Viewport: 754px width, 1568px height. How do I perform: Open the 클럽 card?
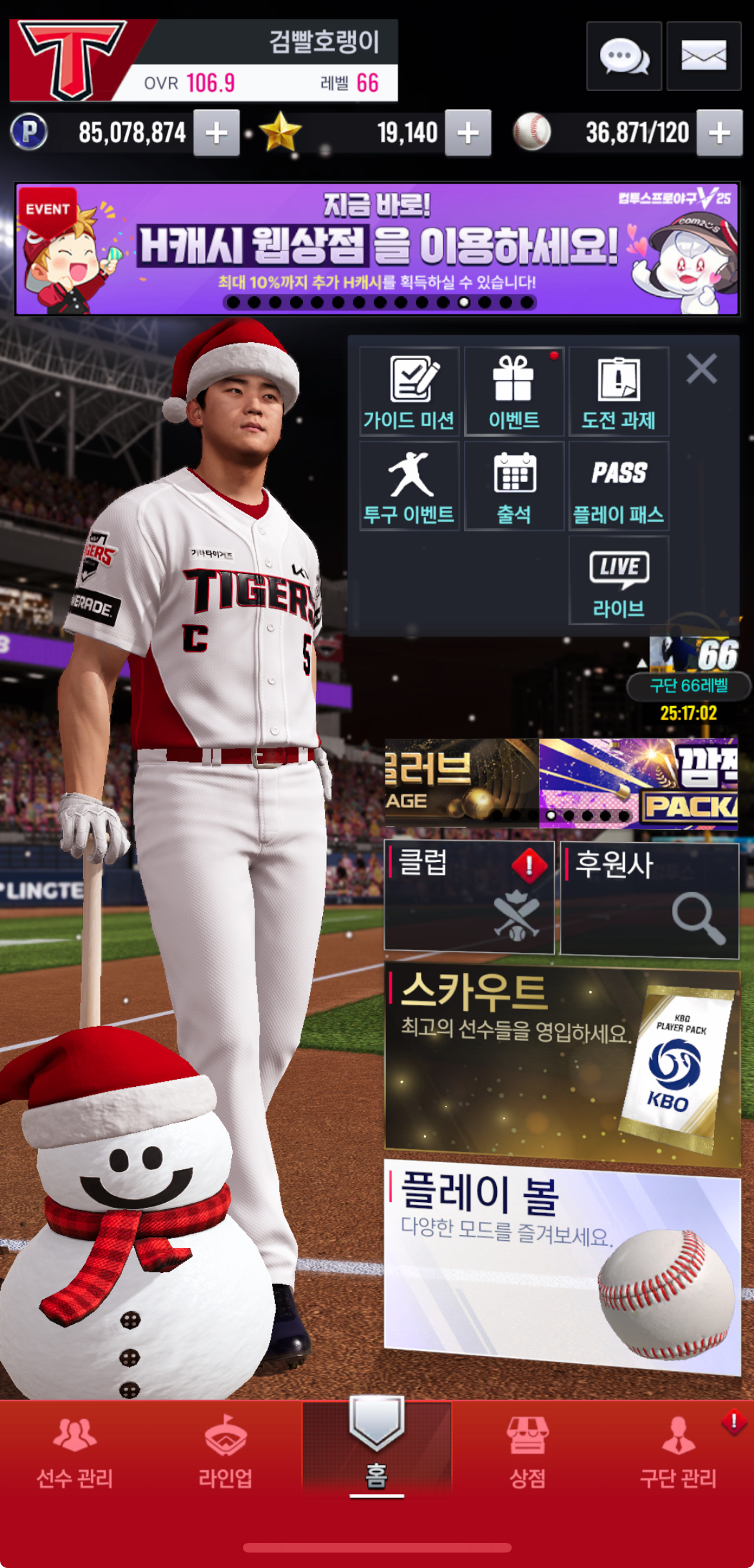tap(469, 897)
